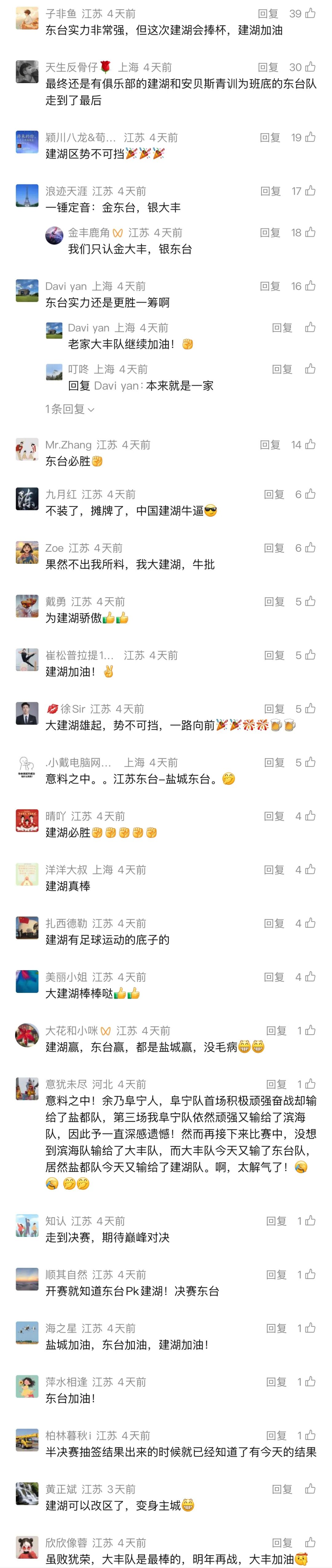Like 大花和小咪's comment
Viewport: 332px width, 1568px height.
(310, 1031)
